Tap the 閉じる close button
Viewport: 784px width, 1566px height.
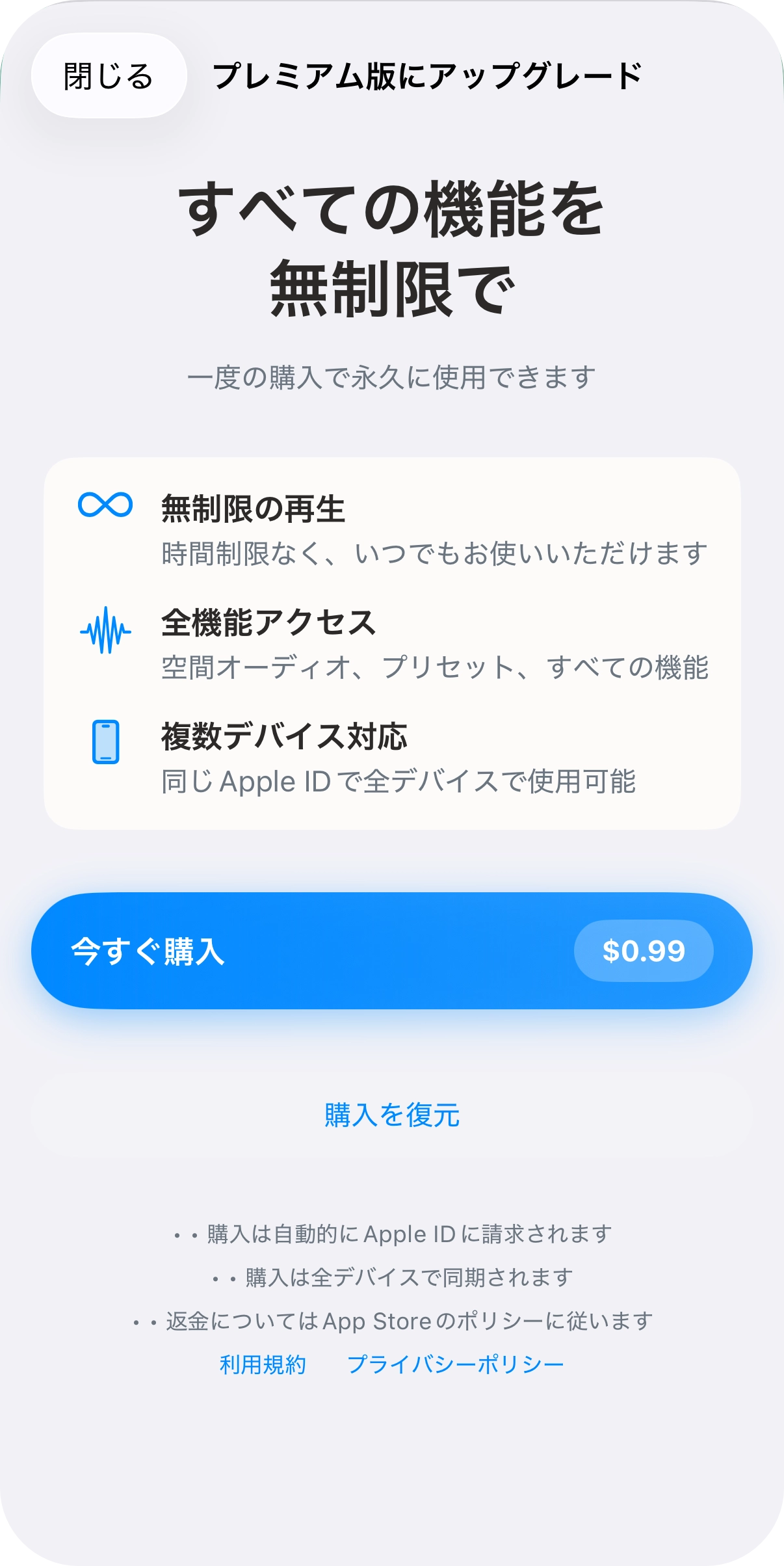pos(109,74)
